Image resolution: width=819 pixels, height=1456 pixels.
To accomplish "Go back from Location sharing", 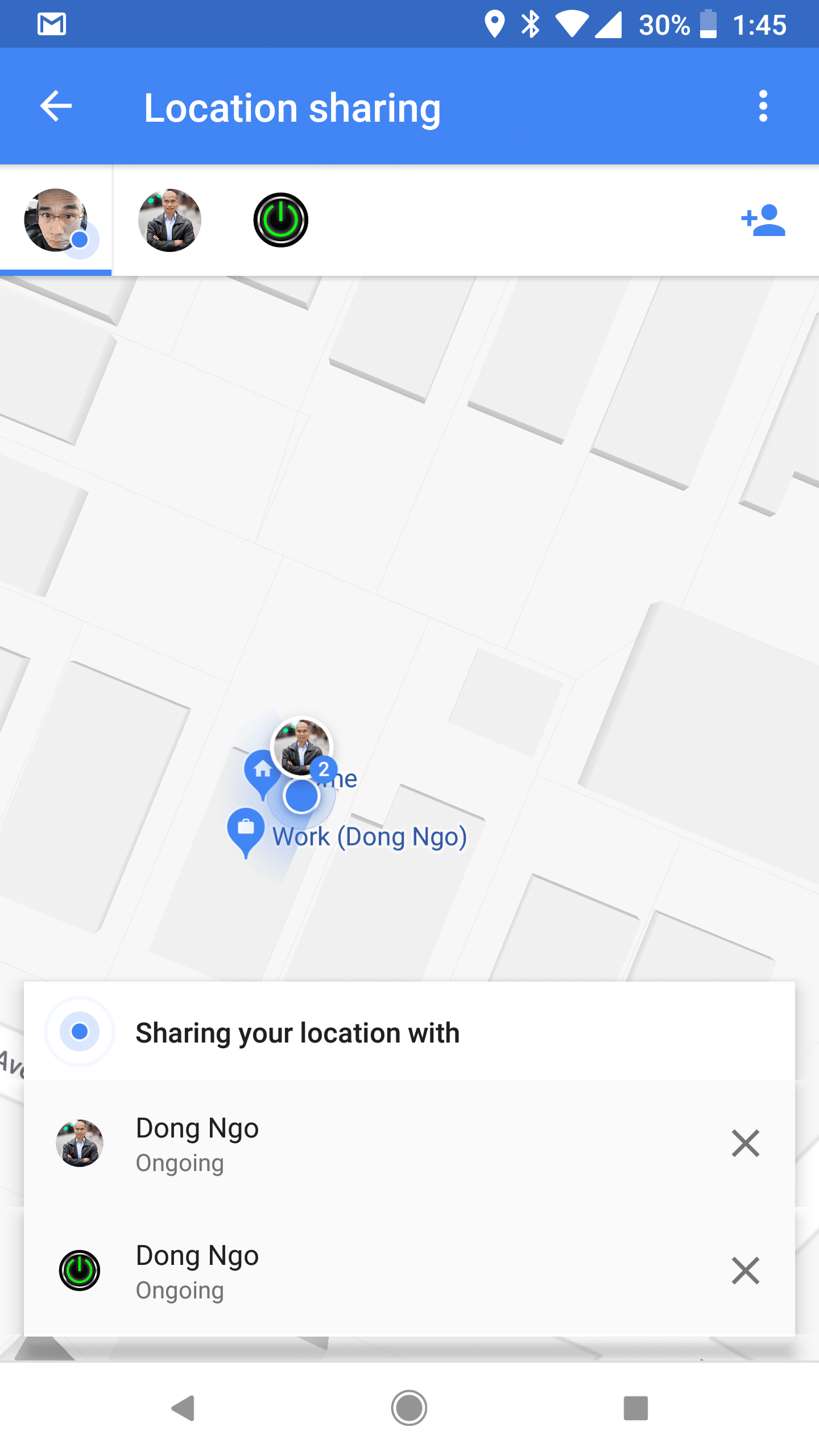I will (x=56, y=106).
